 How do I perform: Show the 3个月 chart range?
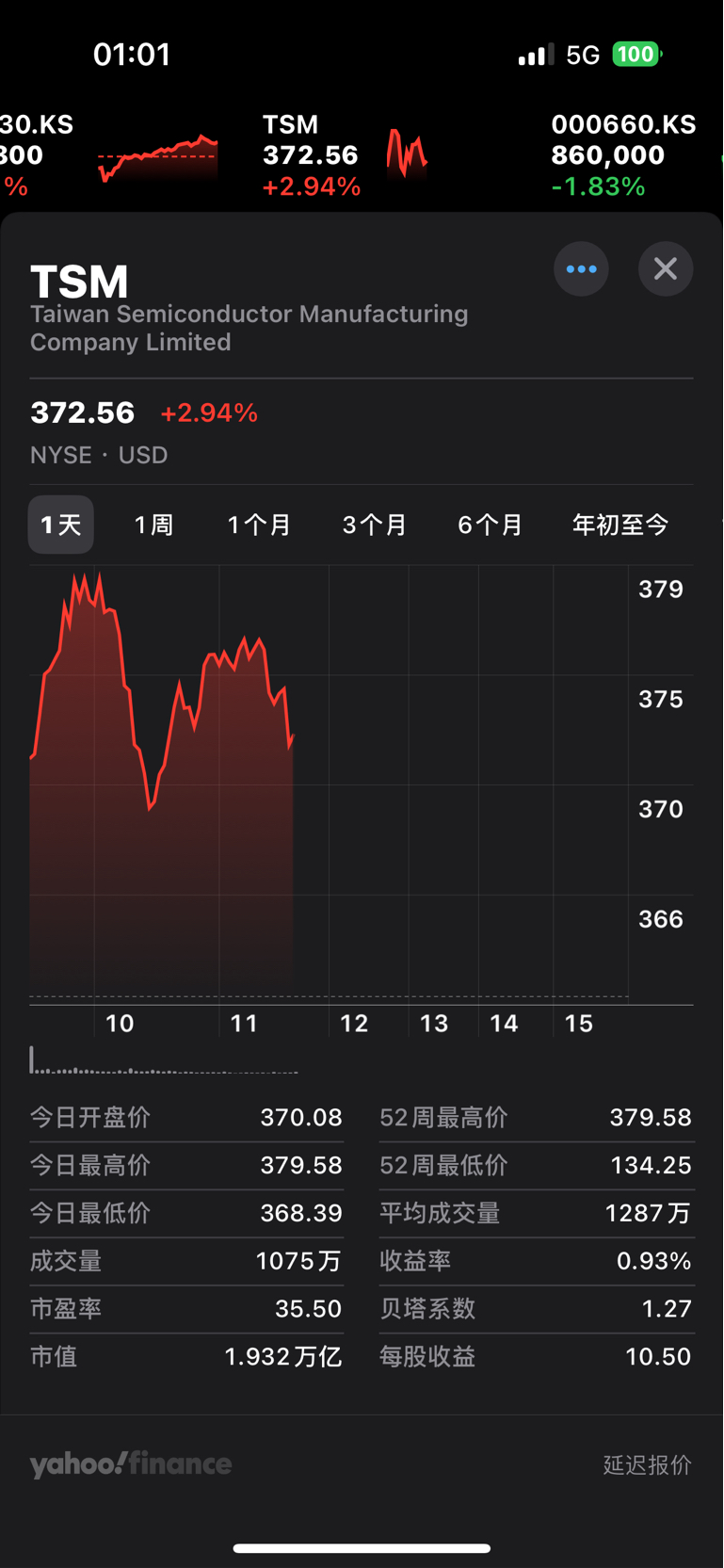[375, 525]
